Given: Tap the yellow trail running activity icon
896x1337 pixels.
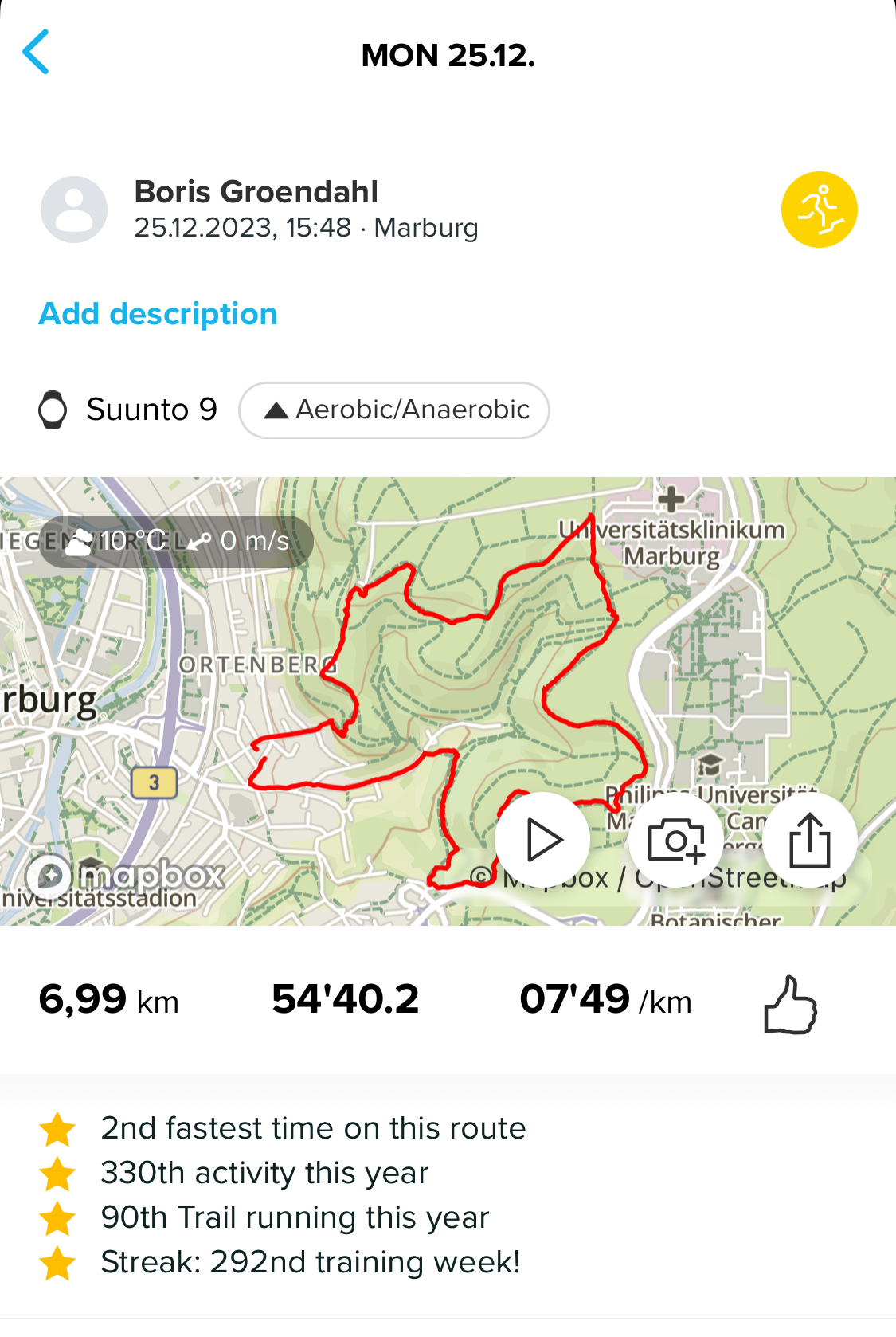Looking at the screenshot, I should coord(819,210).
